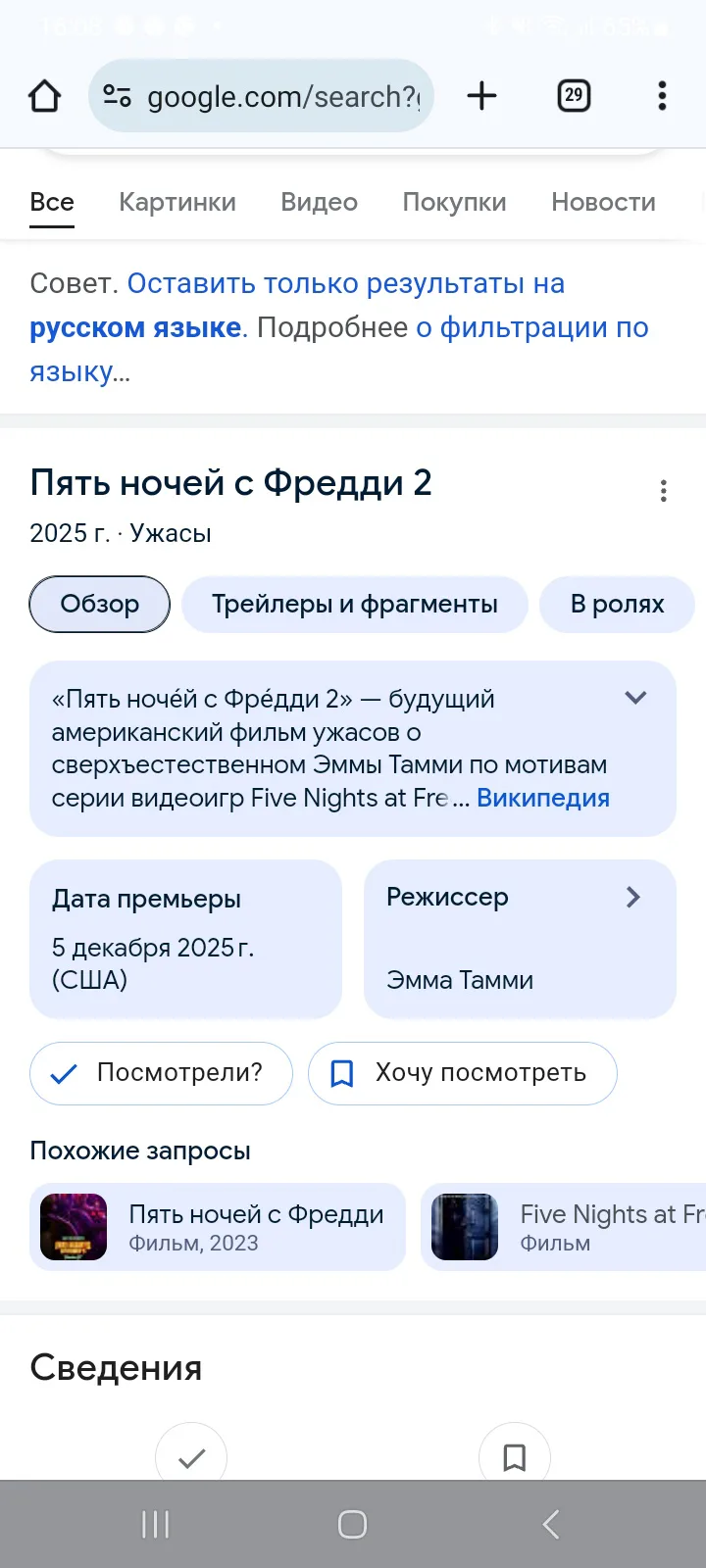
Task: Switch to the Видео tab
Action: click(320, 202)
